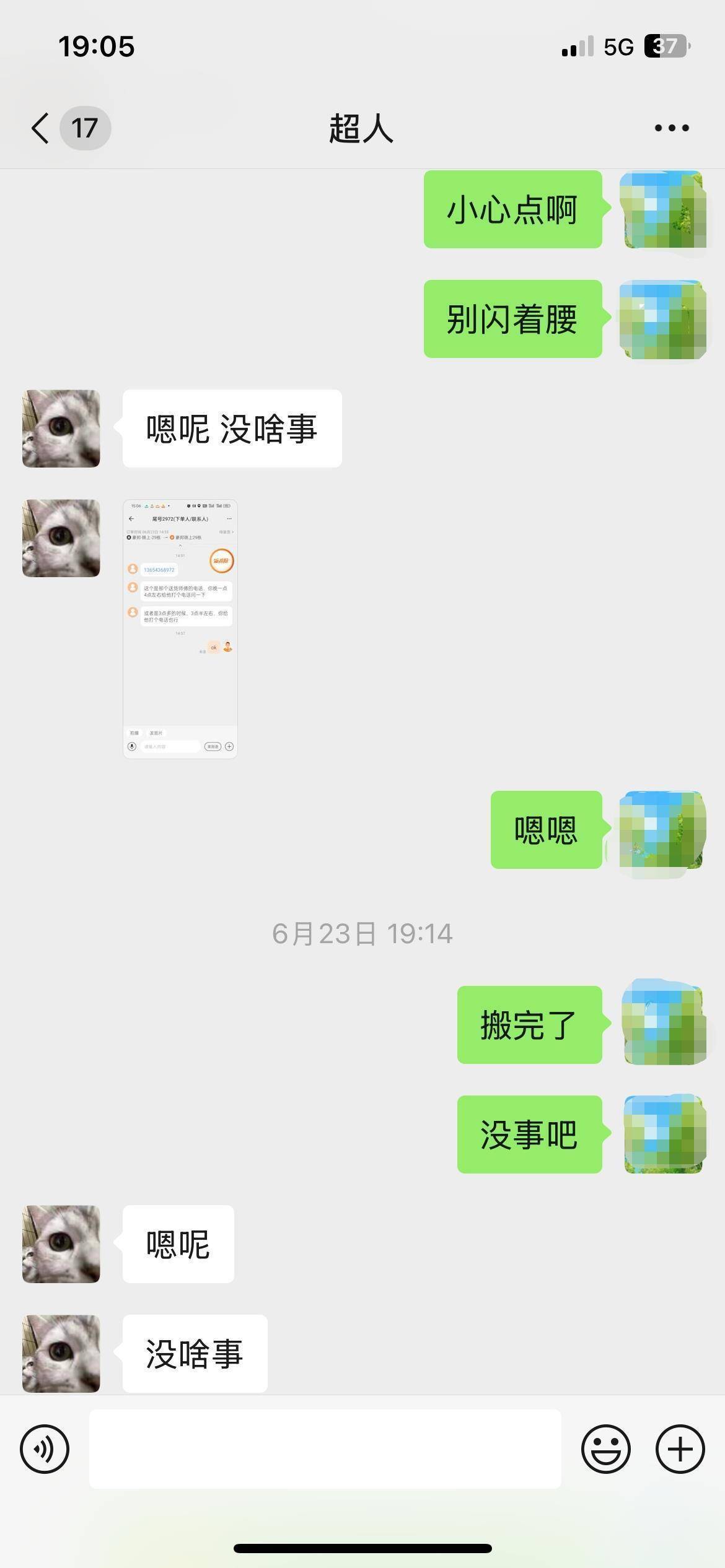Open the emoji sticker panel

tap(605, 1449)
